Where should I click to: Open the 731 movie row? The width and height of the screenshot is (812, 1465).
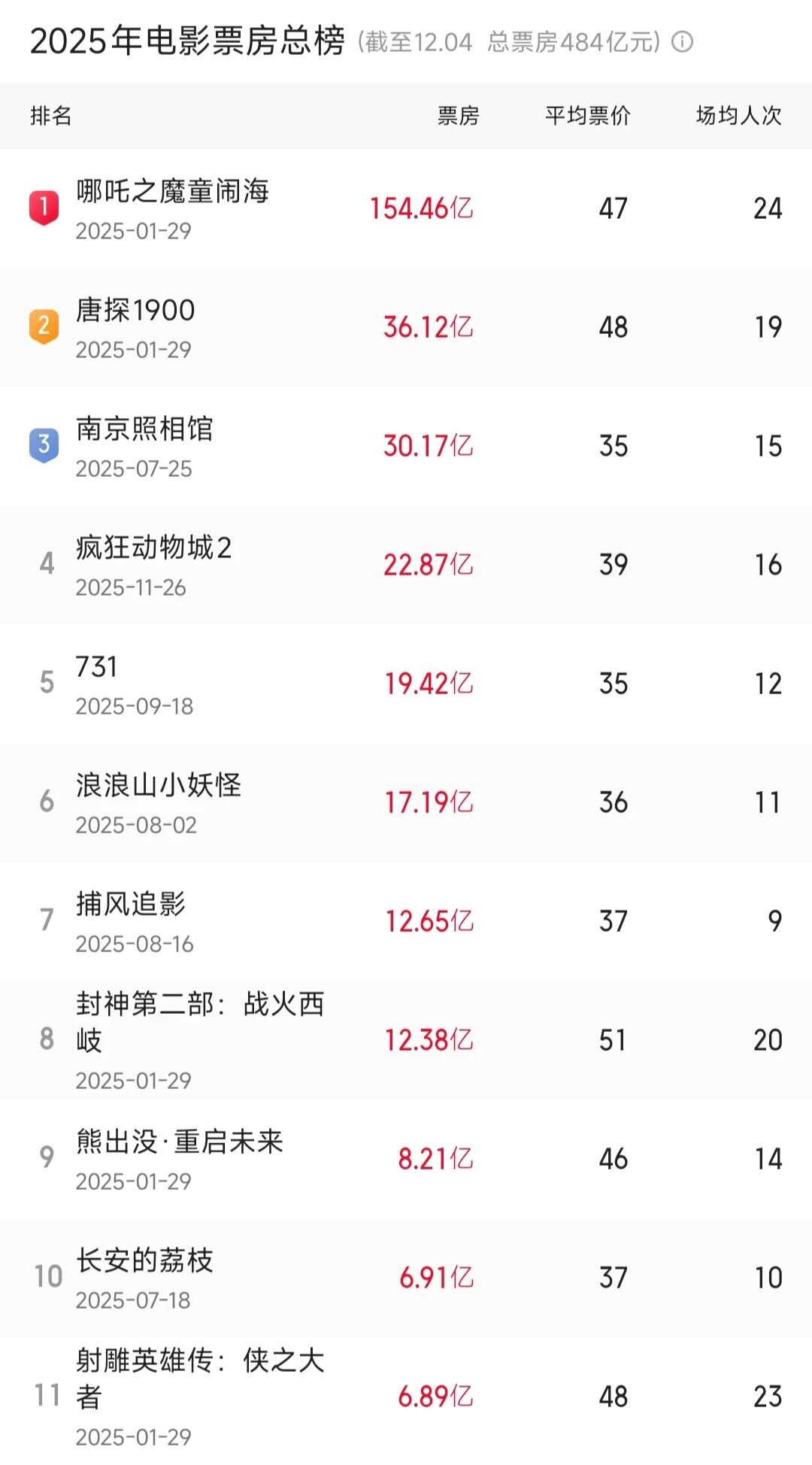tap(96, 667)
